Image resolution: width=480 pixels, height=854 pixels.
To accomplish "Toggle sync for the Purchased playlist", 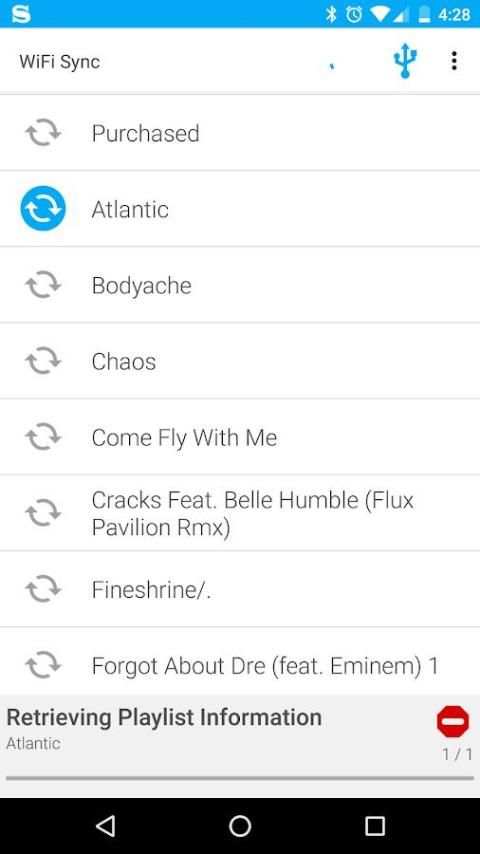I will pos(43,133).
